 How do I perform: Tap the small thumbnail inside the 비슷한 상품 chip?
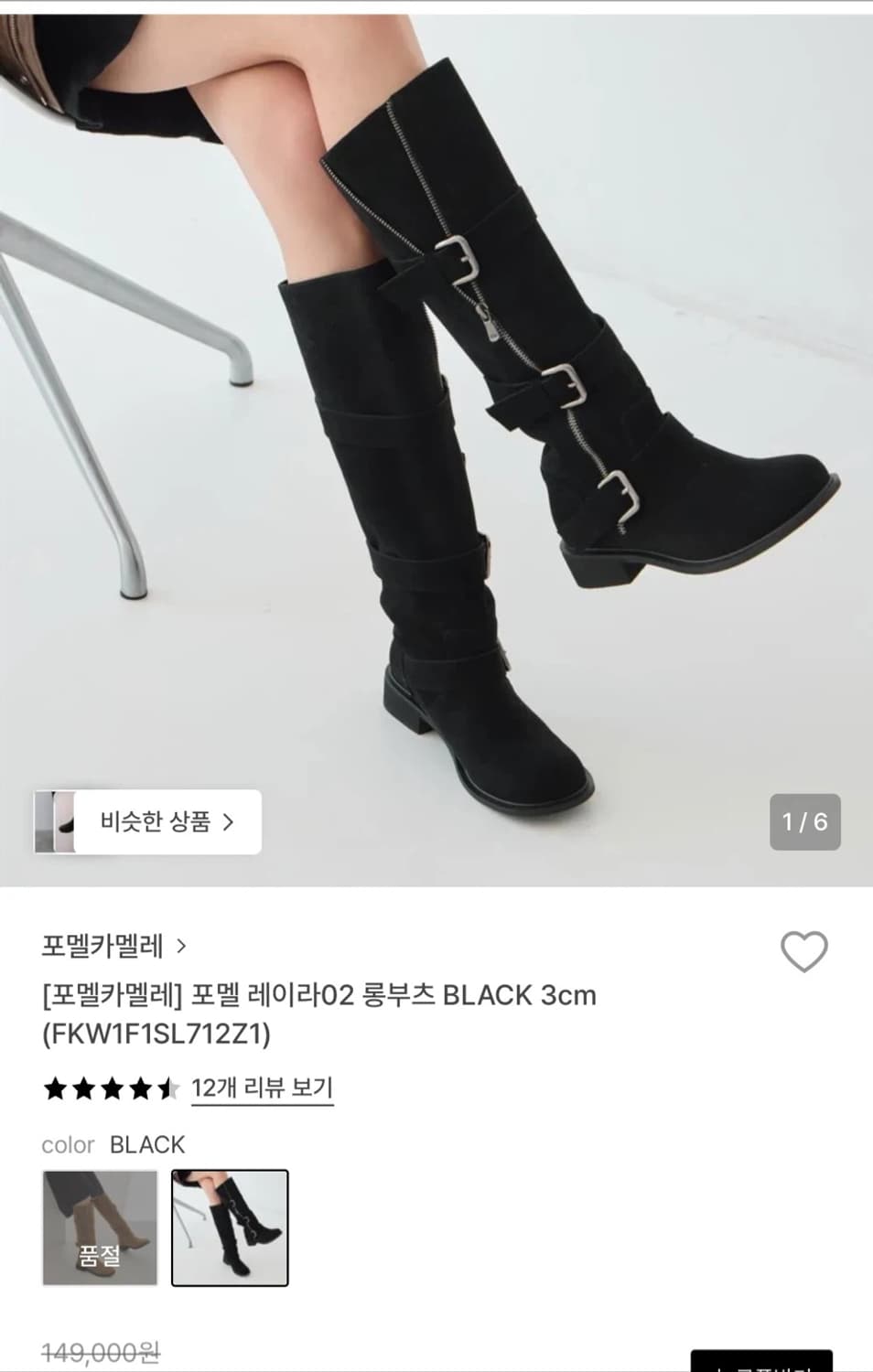[59, 821]
